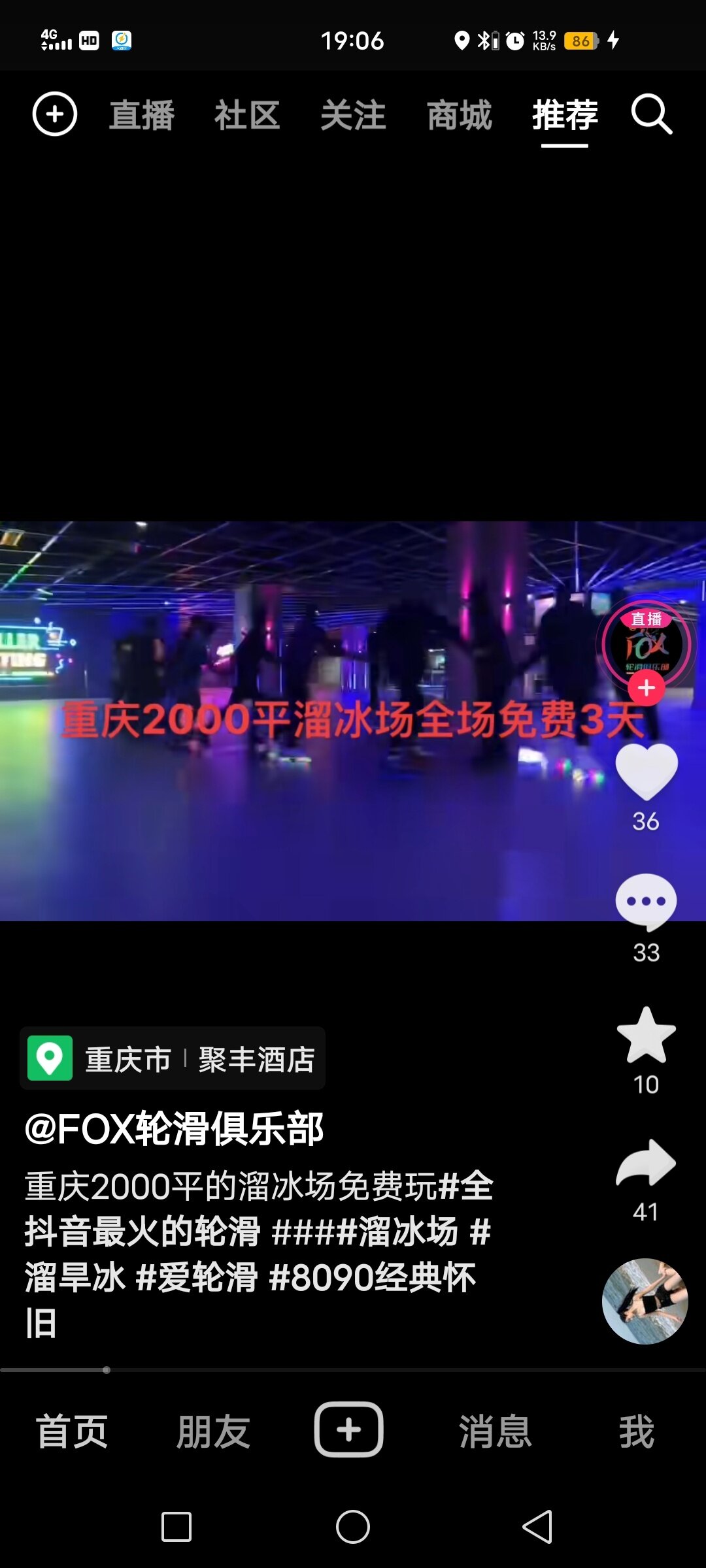Open the 商城 tab
This screenshot has width=706, height=1568.
coord(459,116)
